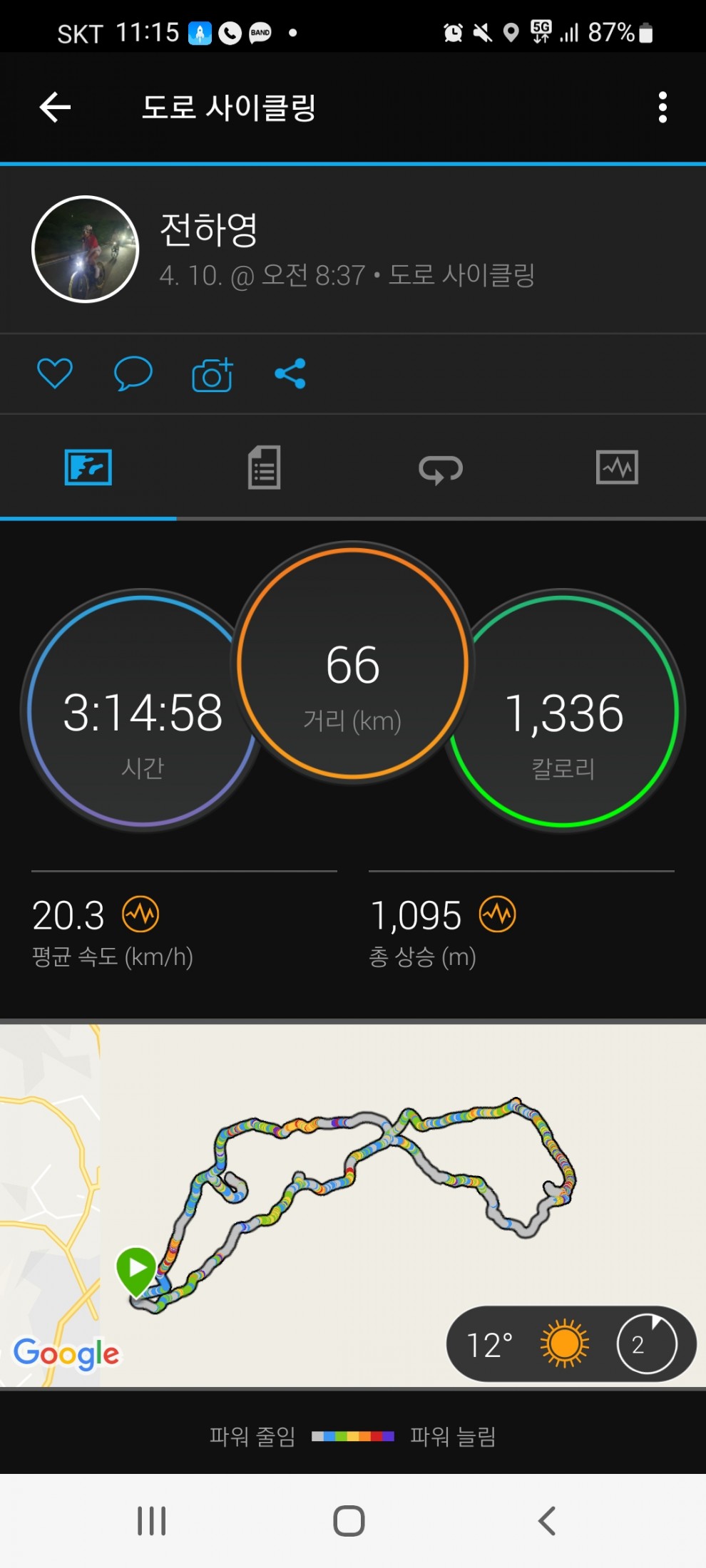Switch to the charts tab
The height and width of the screenshot is (1568, 706).
coord(617,468)
